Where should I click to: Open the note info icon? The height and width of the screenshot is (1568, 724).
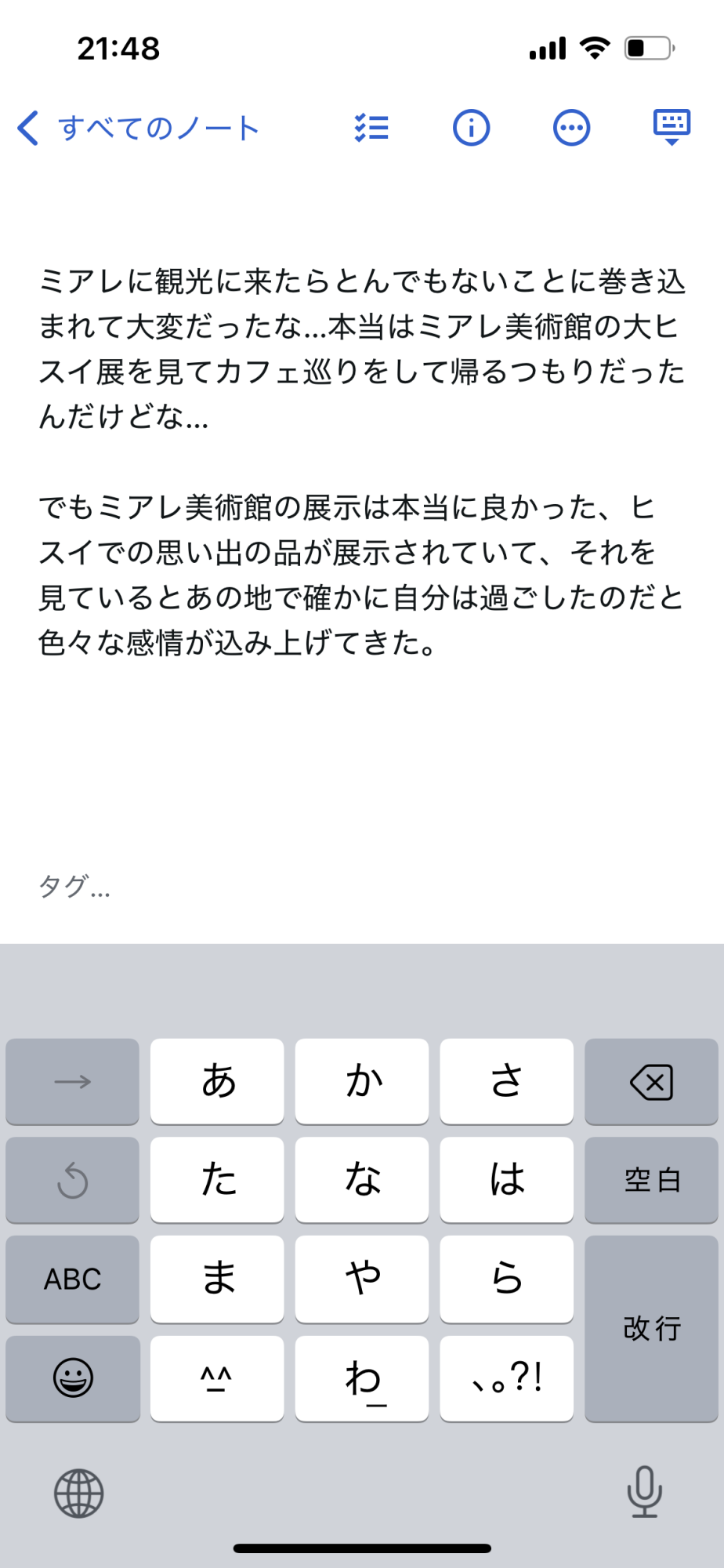(471, 128)
